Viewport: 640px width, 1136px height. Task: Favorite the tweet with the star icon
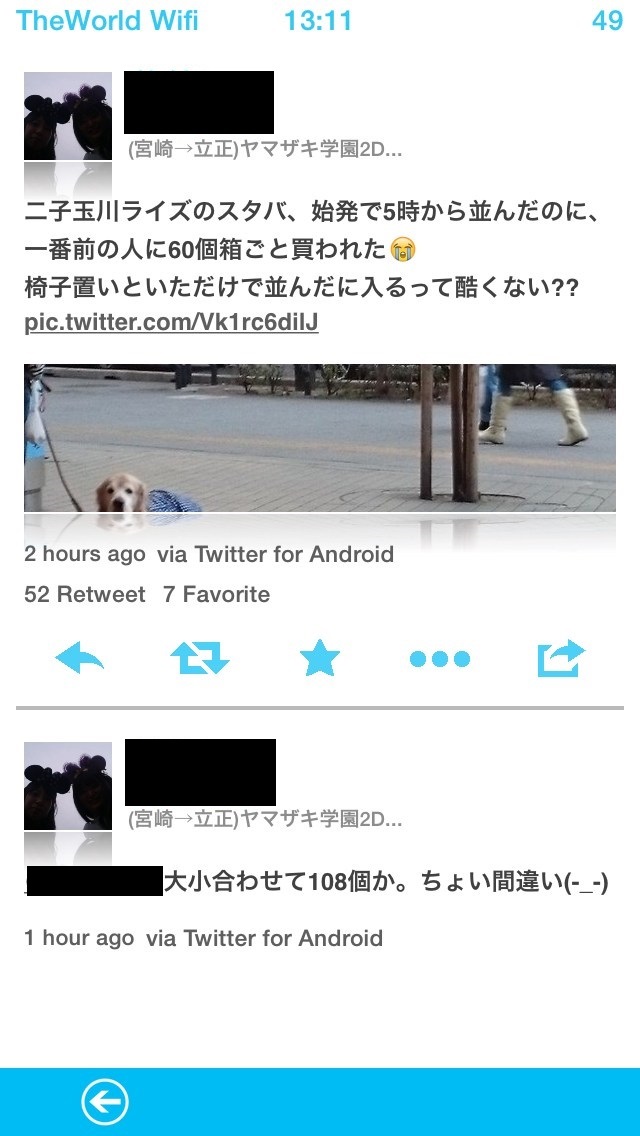320,658
